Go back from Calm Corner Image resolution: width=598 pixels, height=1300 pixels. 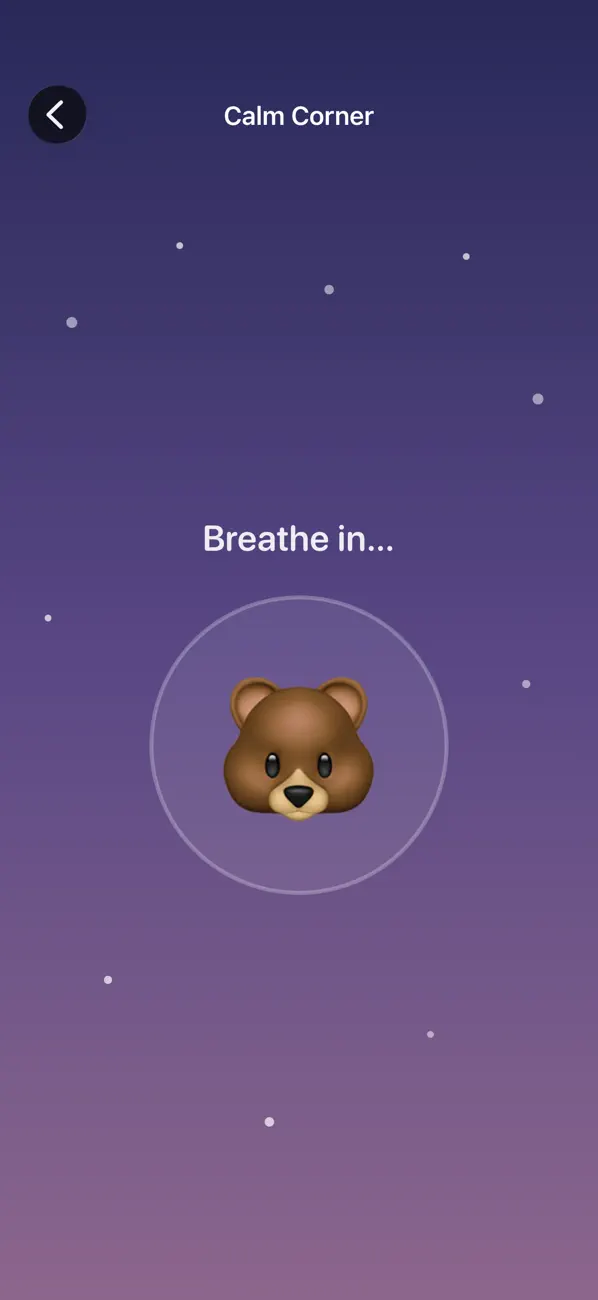click(57, 114)
